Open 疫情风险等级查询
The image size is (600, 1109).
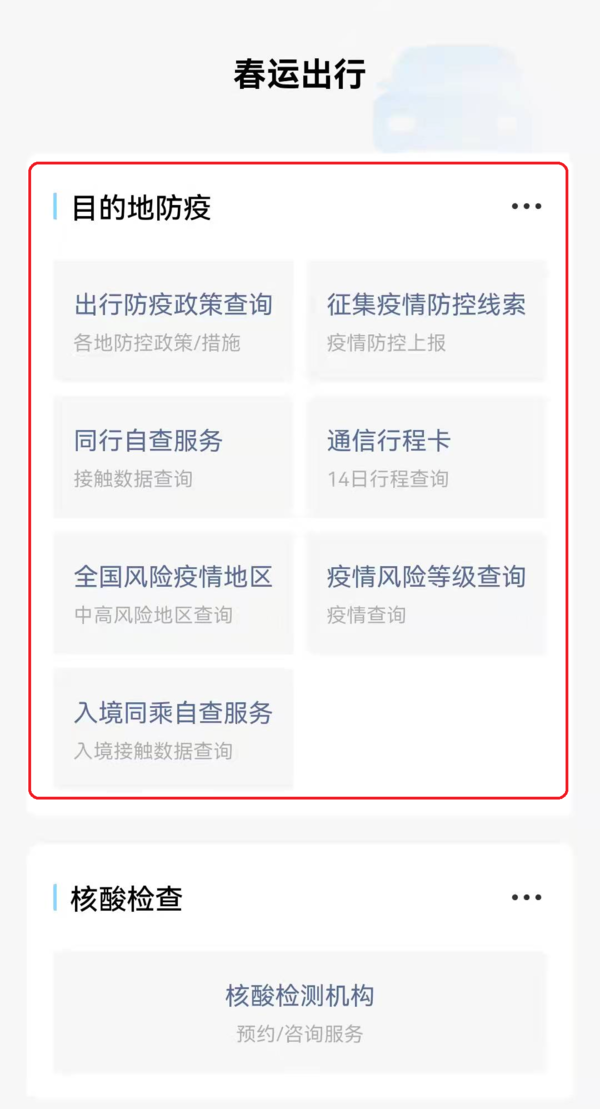tap(426, 592)
